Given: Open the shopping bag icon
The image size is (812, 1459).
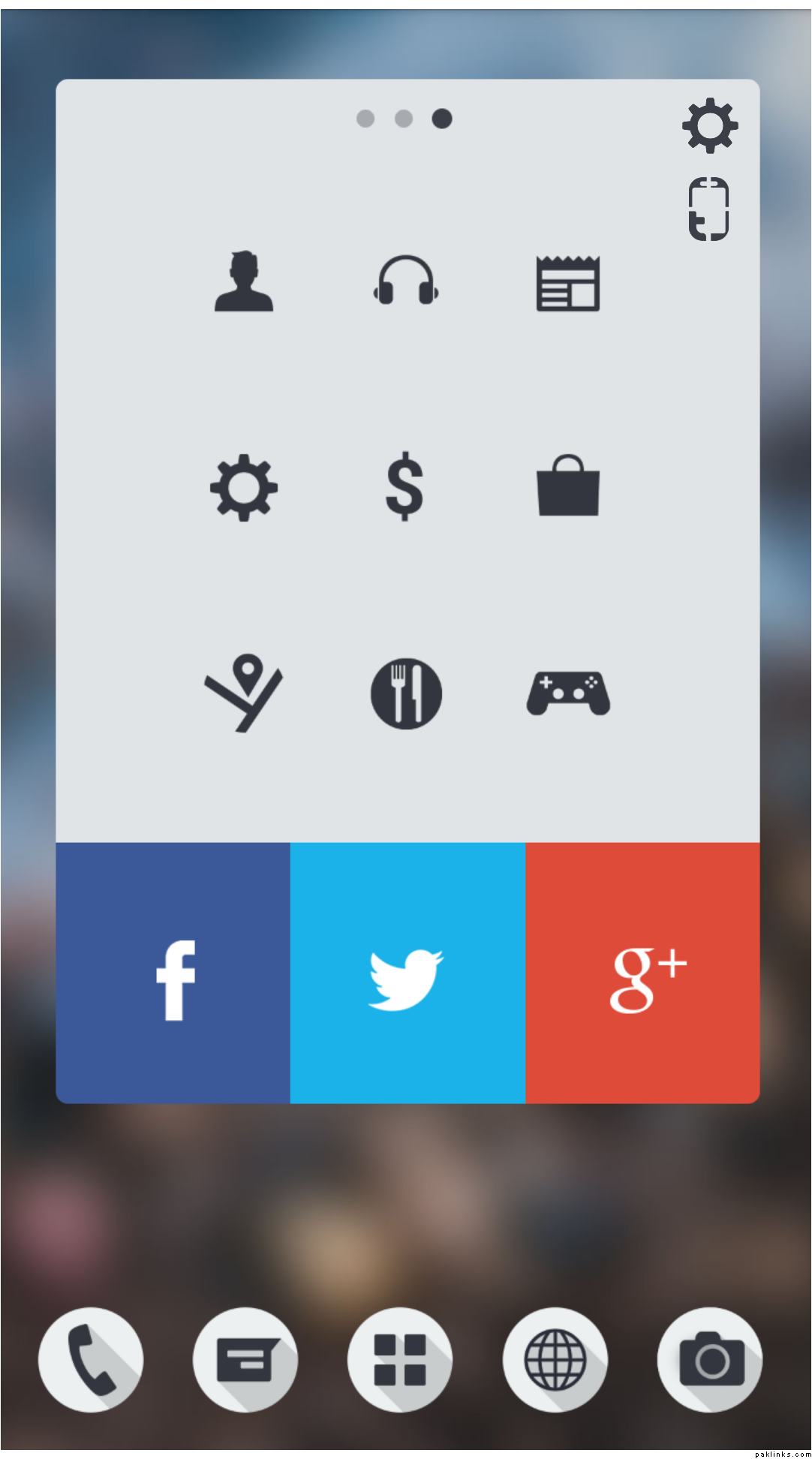Looking at the screenshot, I should pos(568,486).
